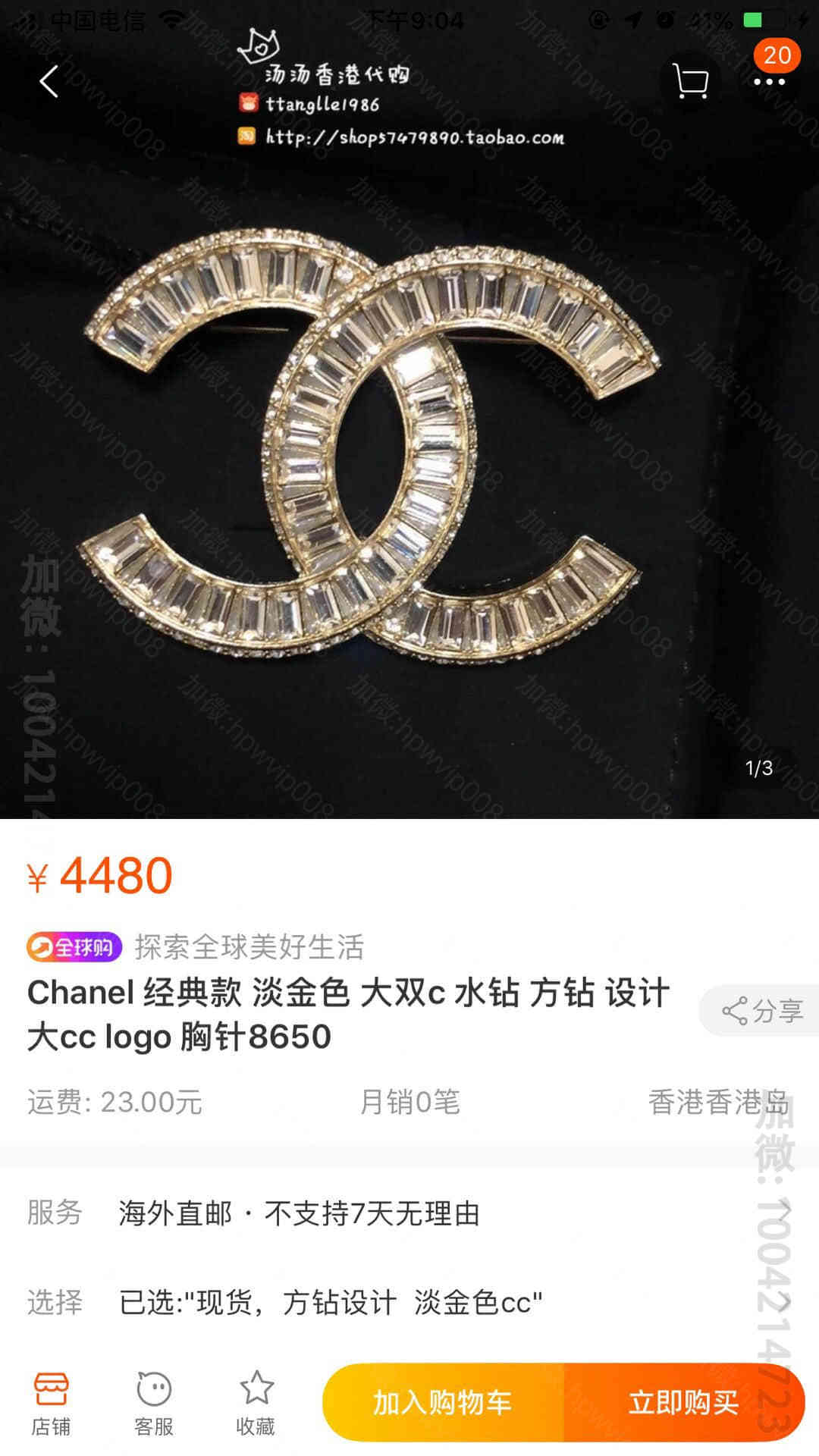Open the 选择 options row
Screen dimensions: 819x1456
[x=409, y=1302]
